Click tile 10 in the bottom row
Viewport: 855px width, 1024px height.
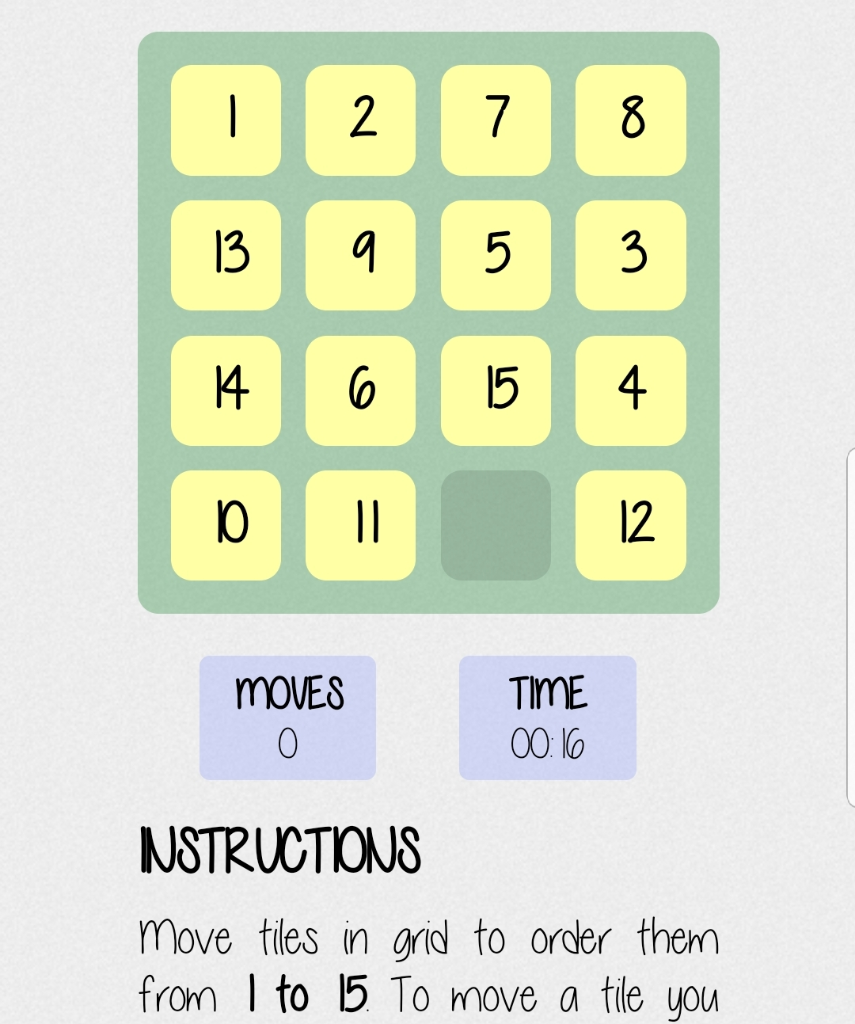(x=226, y=527)
